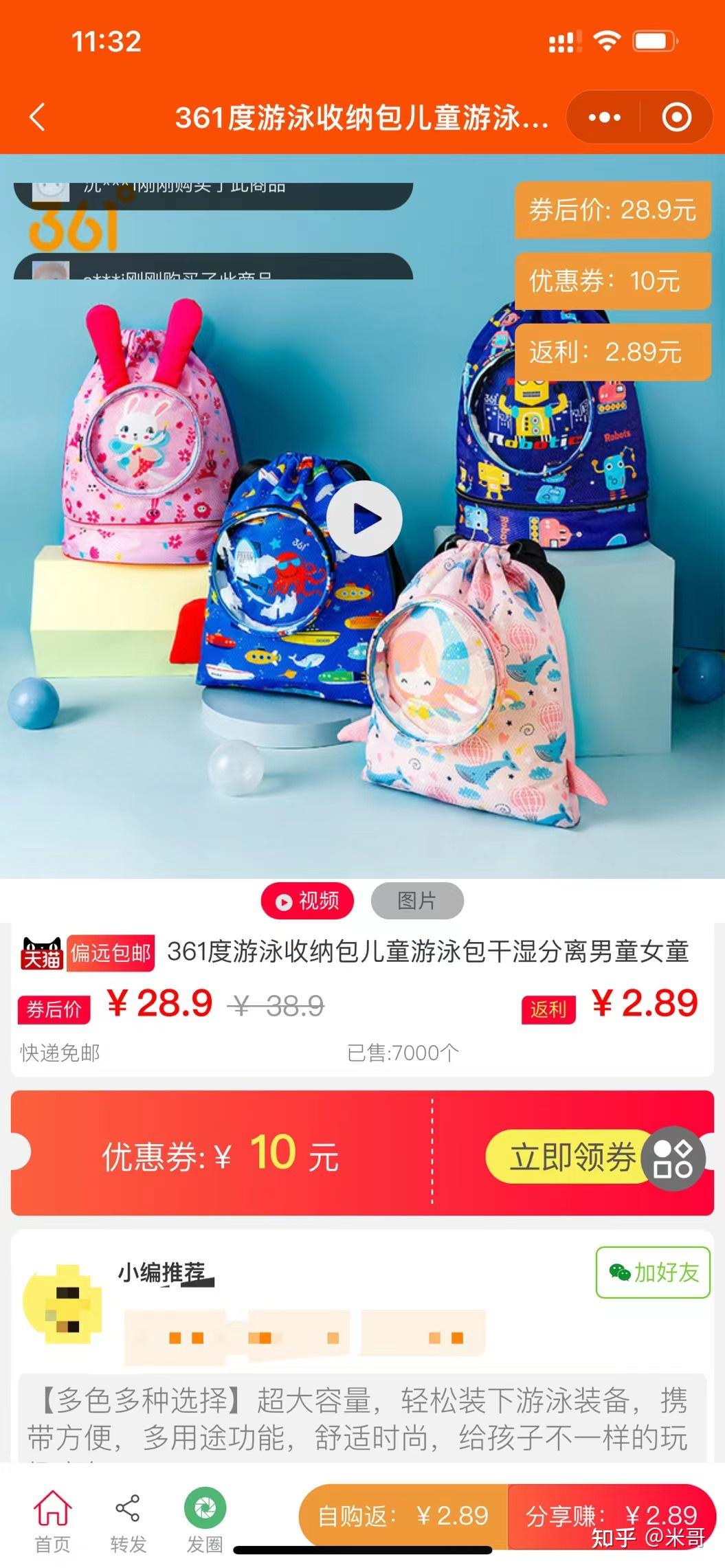This screenshot has height=1568, width=725.
Task: Go to 首页 home
Action: coord(53,1521)
